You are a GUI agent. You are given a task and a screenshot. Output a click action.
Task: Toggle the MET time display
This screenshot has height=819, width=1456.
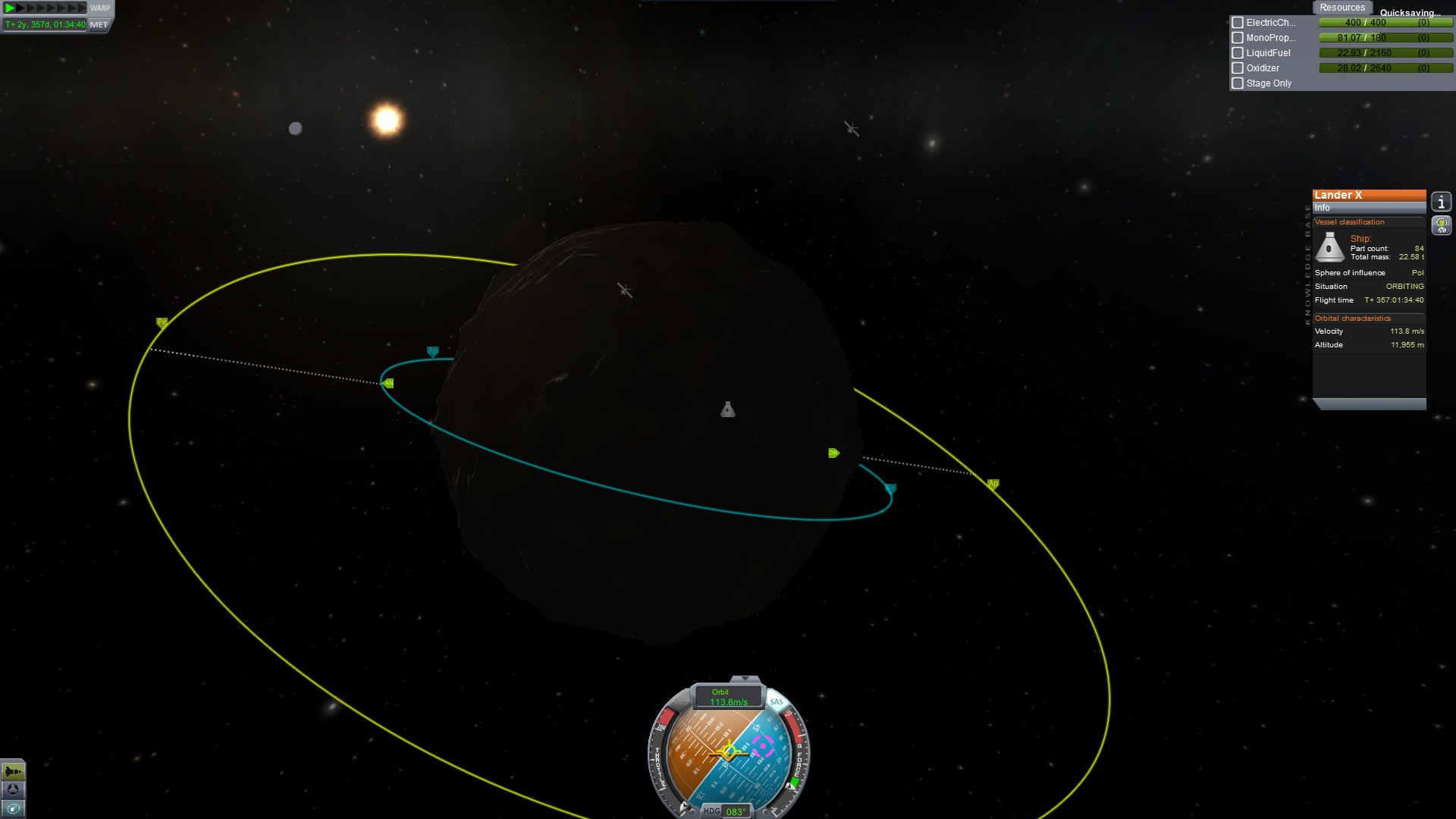[99, 24]
